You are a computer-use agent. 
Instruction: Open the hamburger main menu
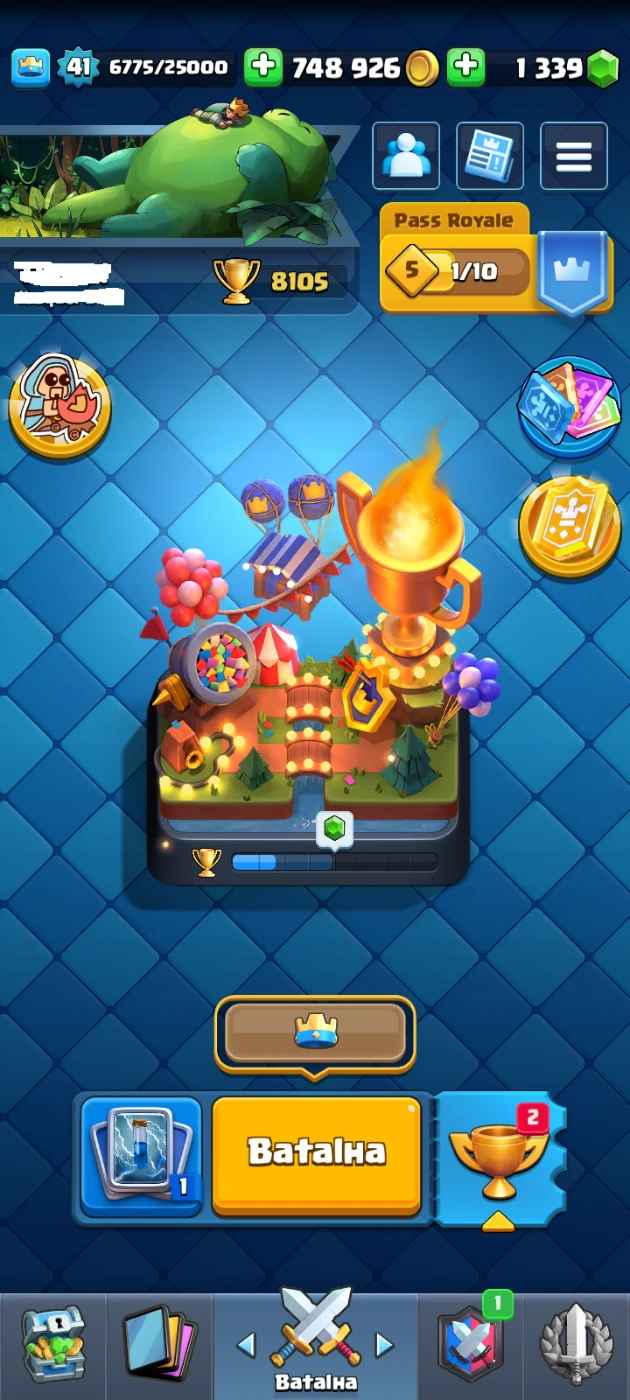(x=574, y=156)
